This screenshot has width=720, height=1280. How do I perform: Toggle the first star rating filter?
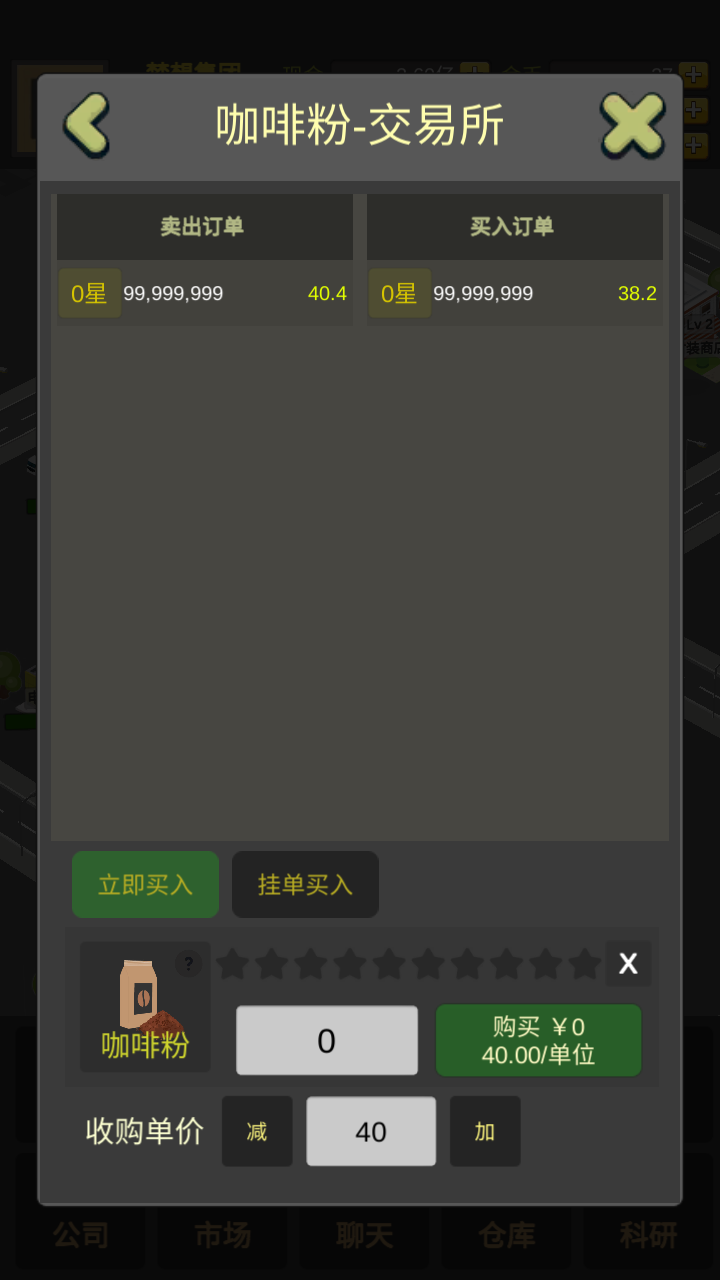[x=232, y=963]
